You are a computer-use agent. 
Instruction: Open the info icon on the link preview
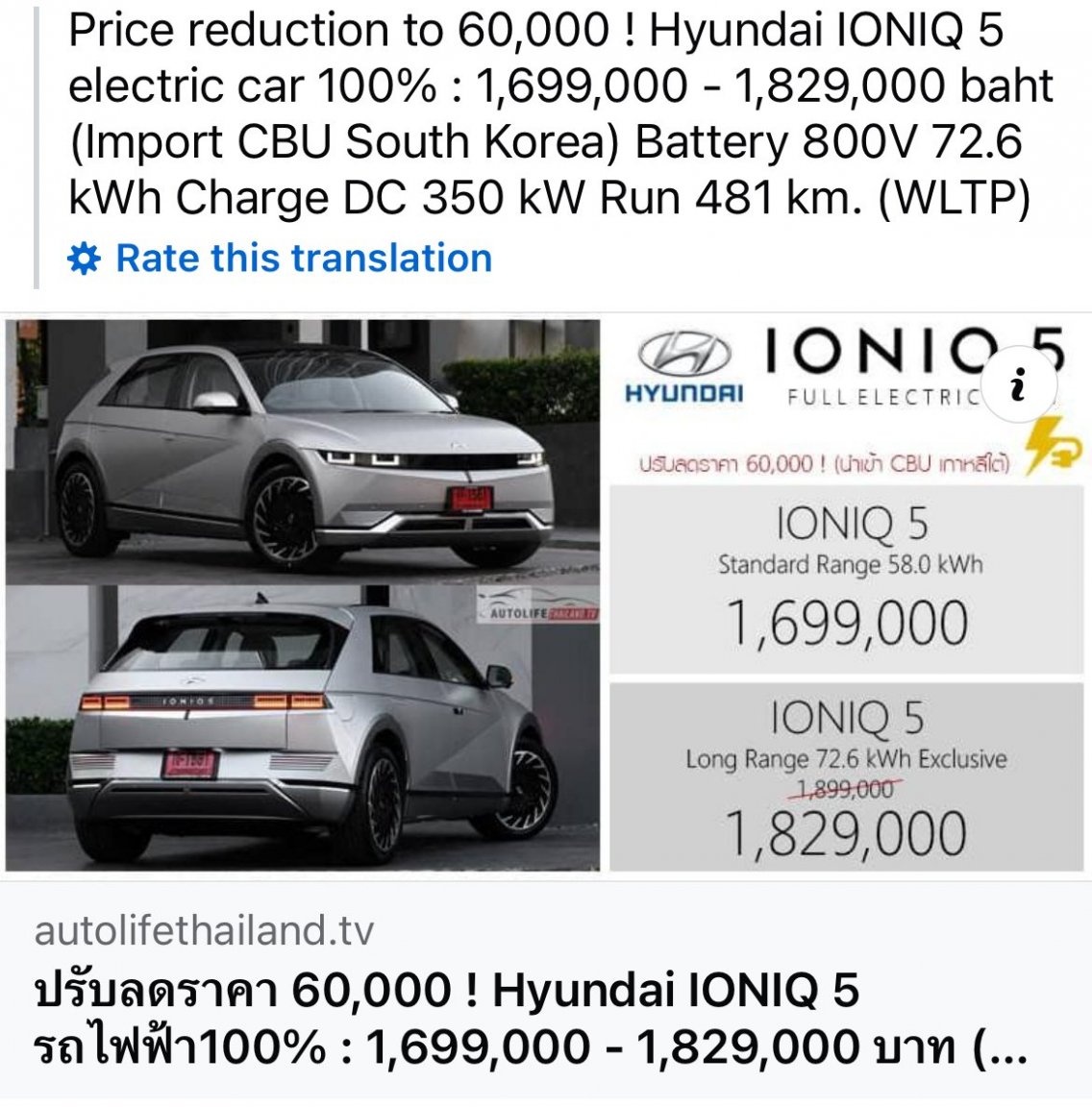click(1018, 385)
